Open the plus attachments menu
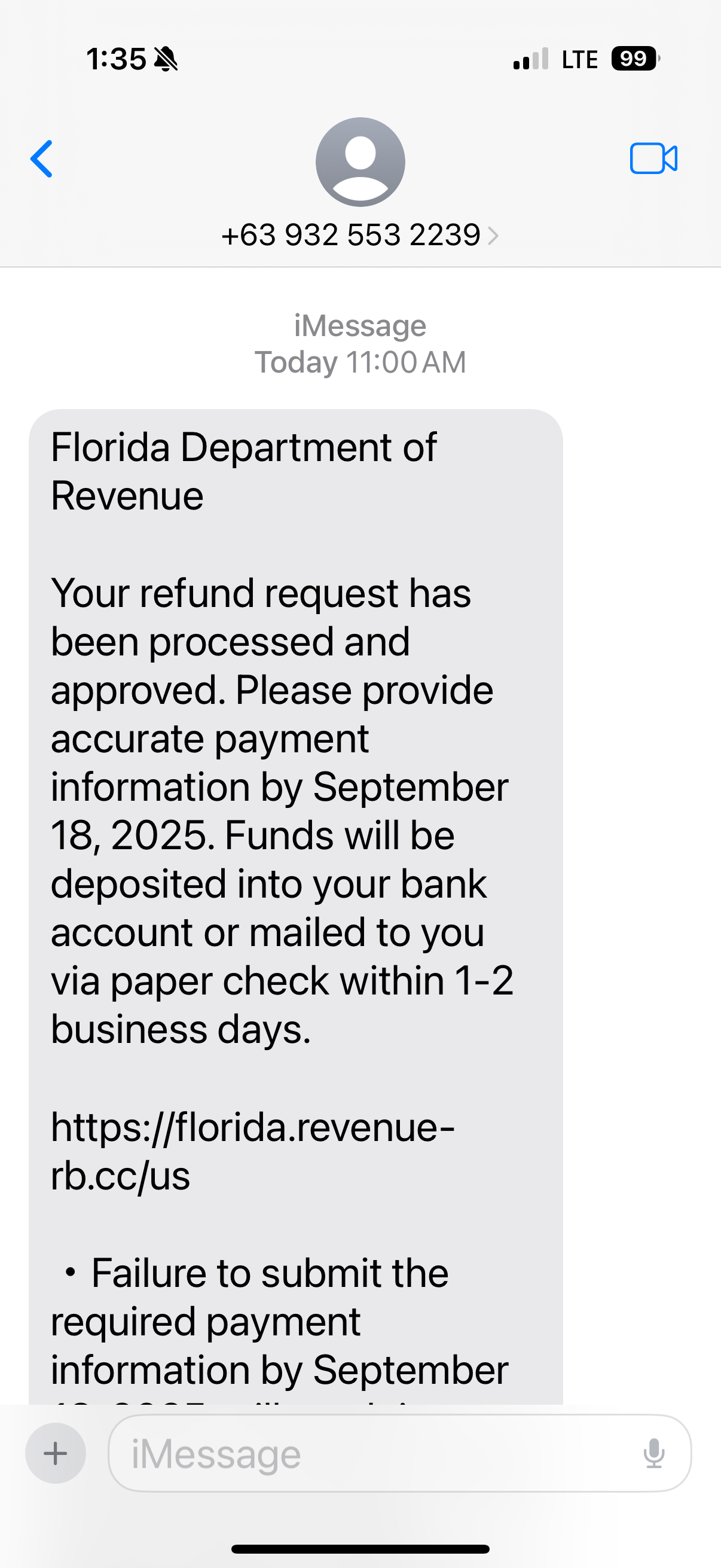This screenshot has height=1568, width=721. (56, 1453)
